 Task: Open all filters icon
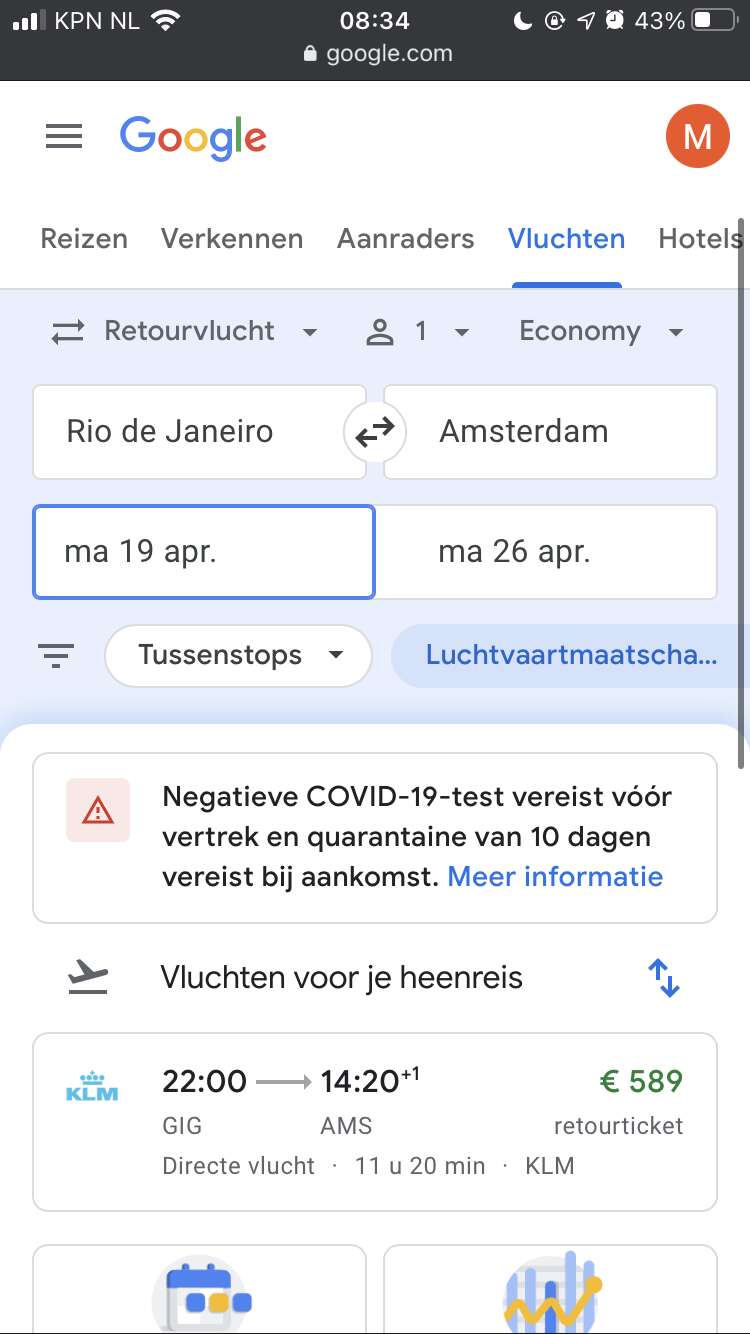pos(56,656)
